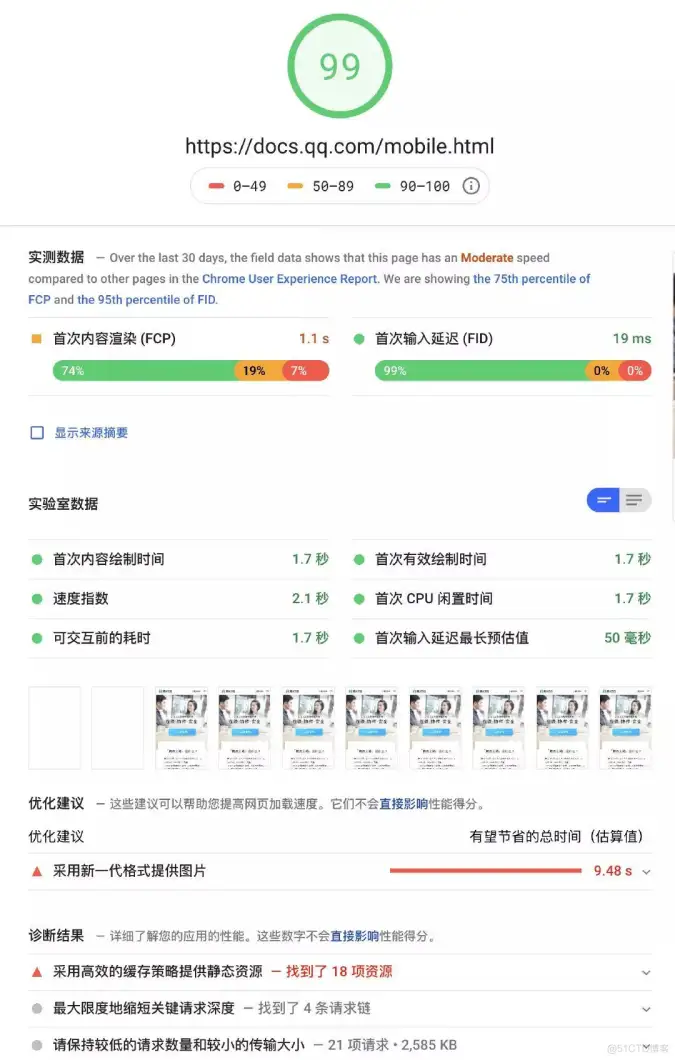Open 直接影响 link in 诊断结果 description

tap(355, 936)
